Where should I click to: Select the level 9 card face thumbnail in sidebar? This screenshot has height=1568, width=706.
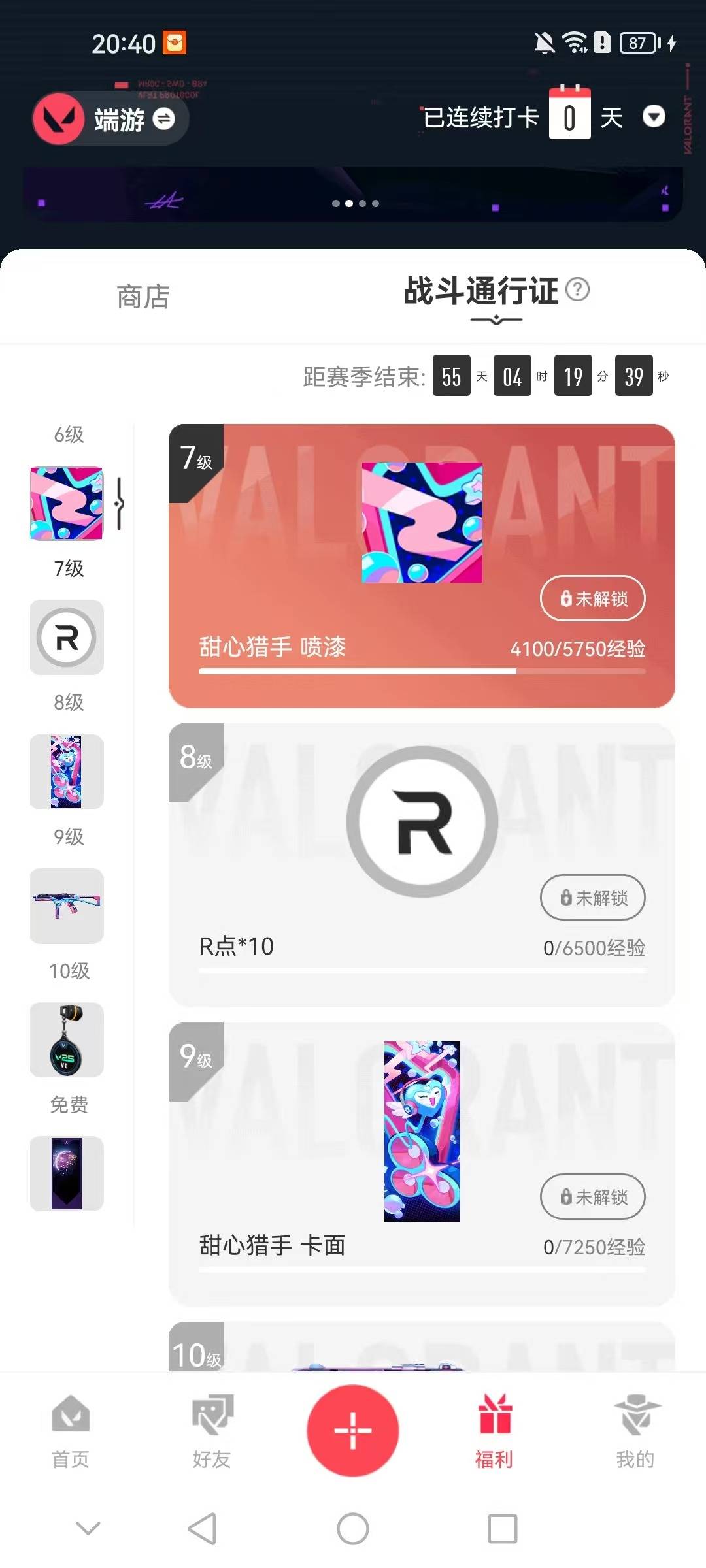(x=66, y=772)
